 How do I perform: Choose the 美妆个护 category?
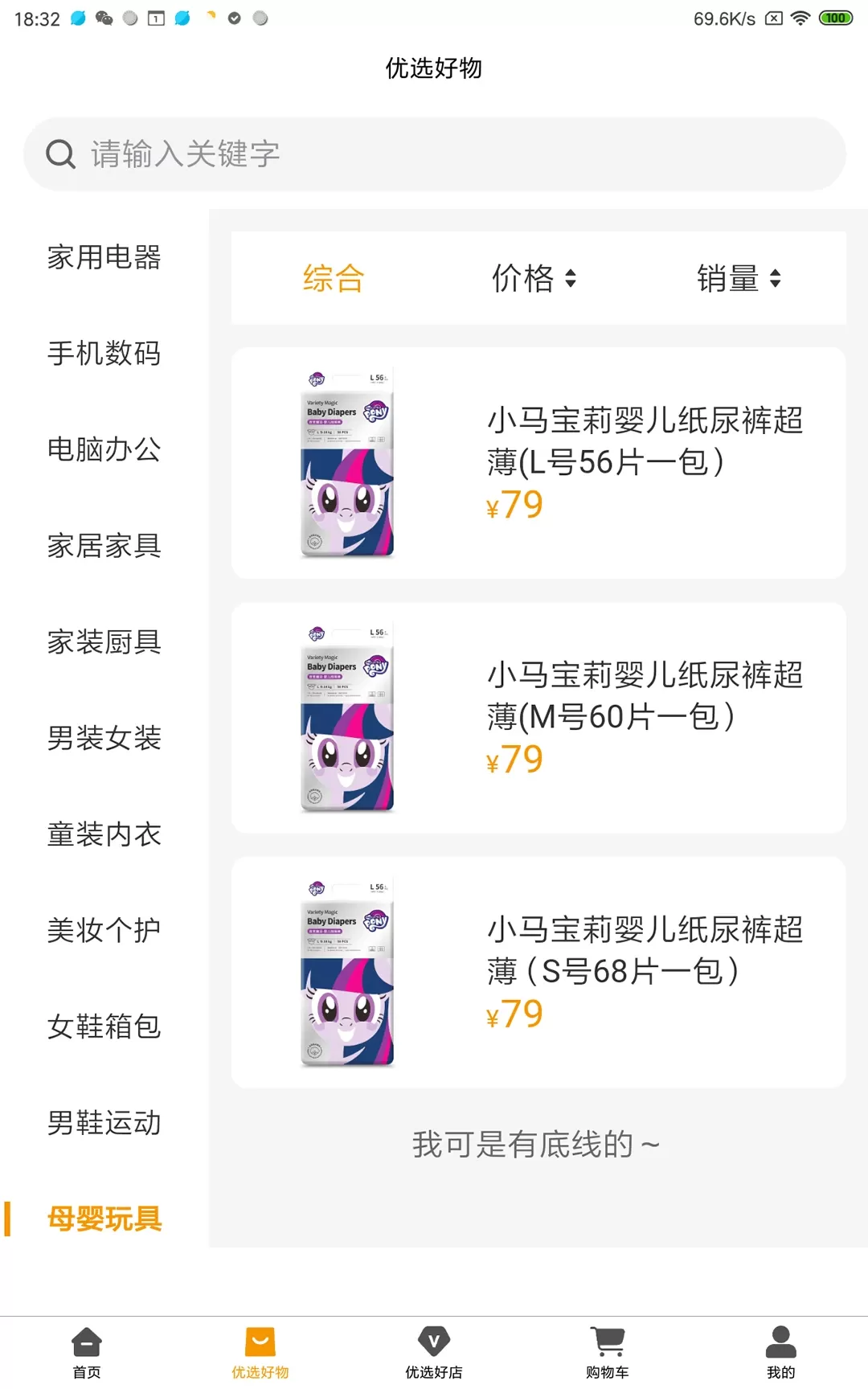[x=104, y=930]
